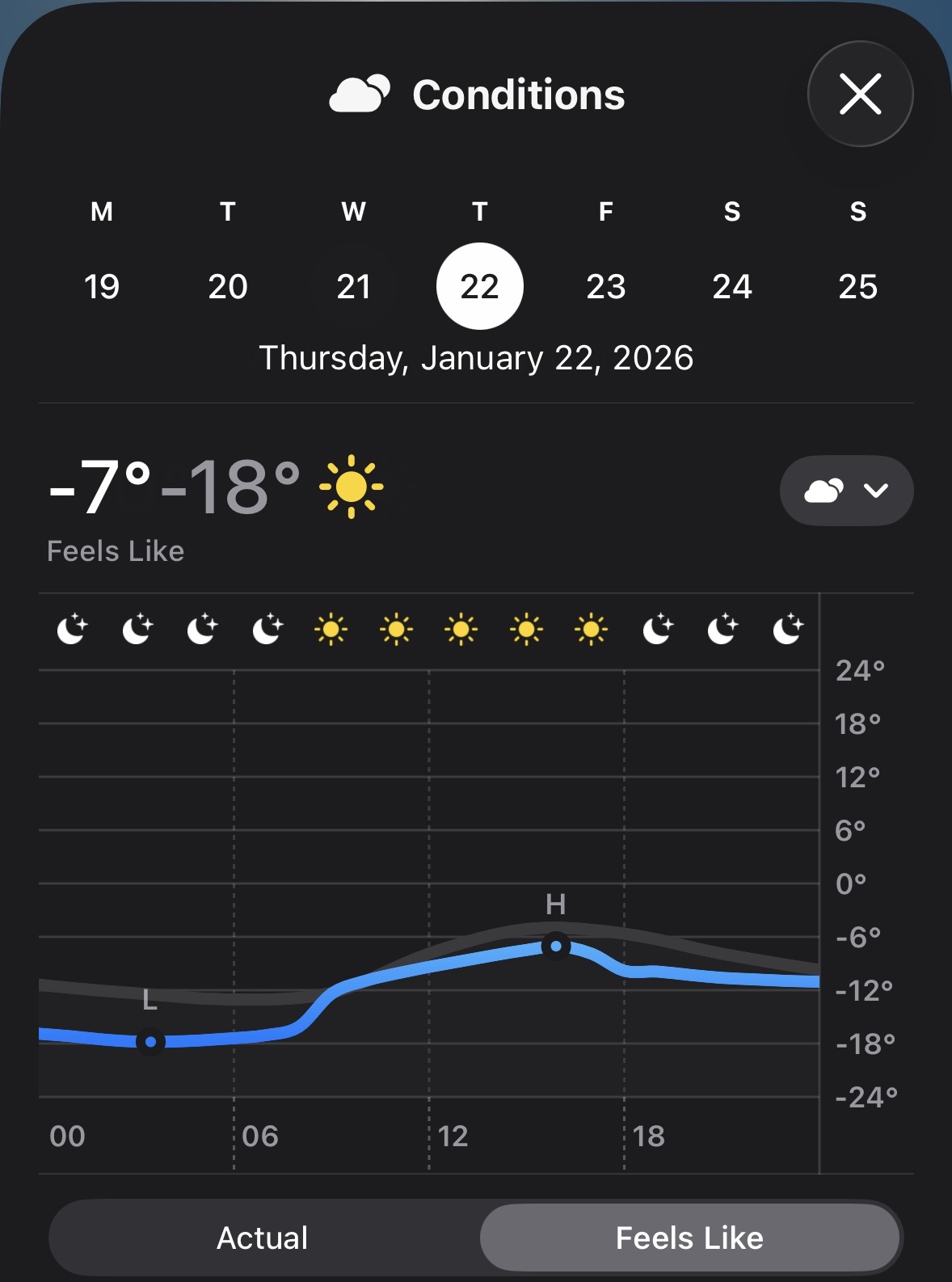Select Thursday the 22nd

480,286
